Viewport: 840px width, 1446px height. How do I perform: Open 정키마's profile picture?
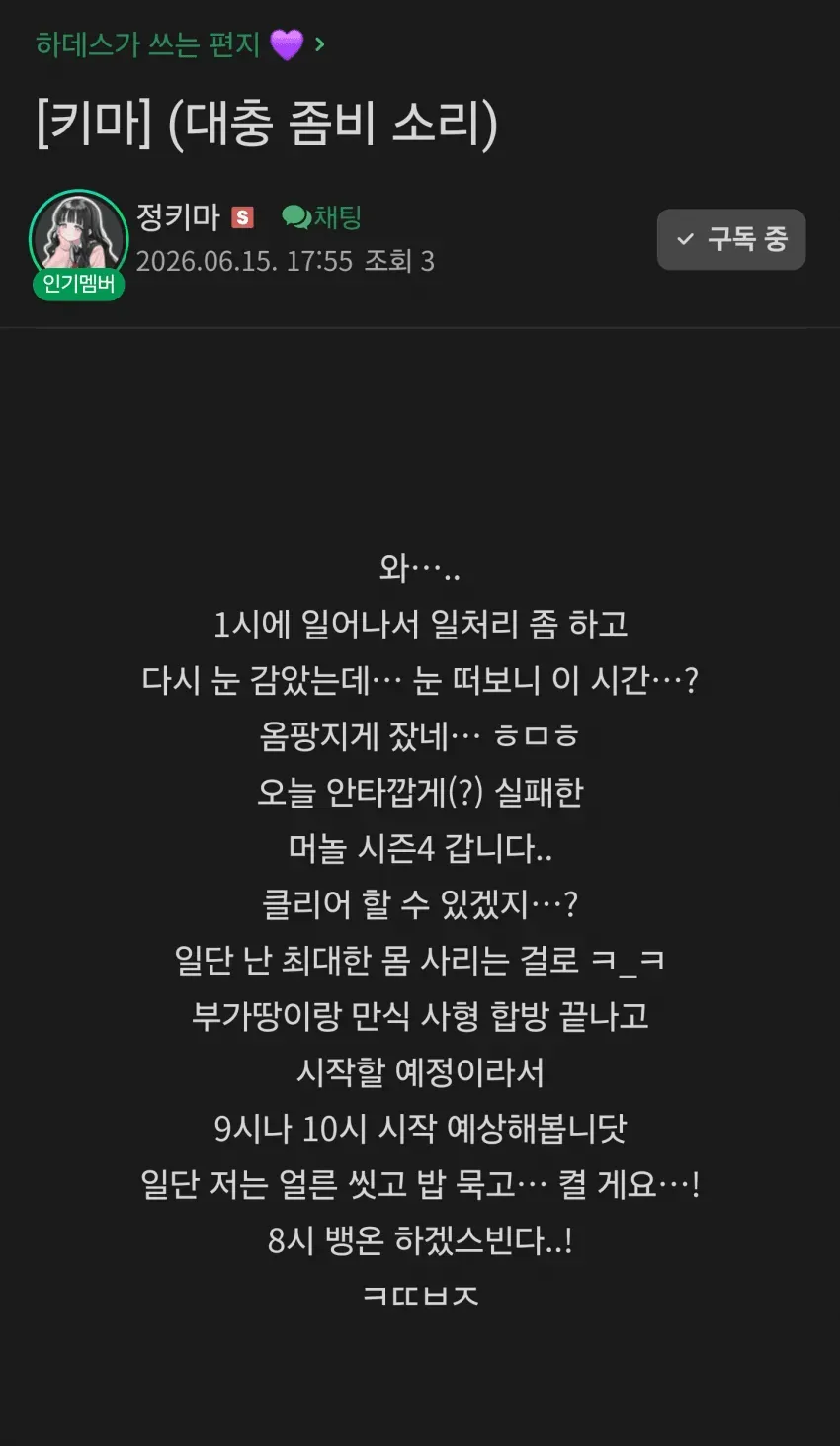tap(79, 237)
